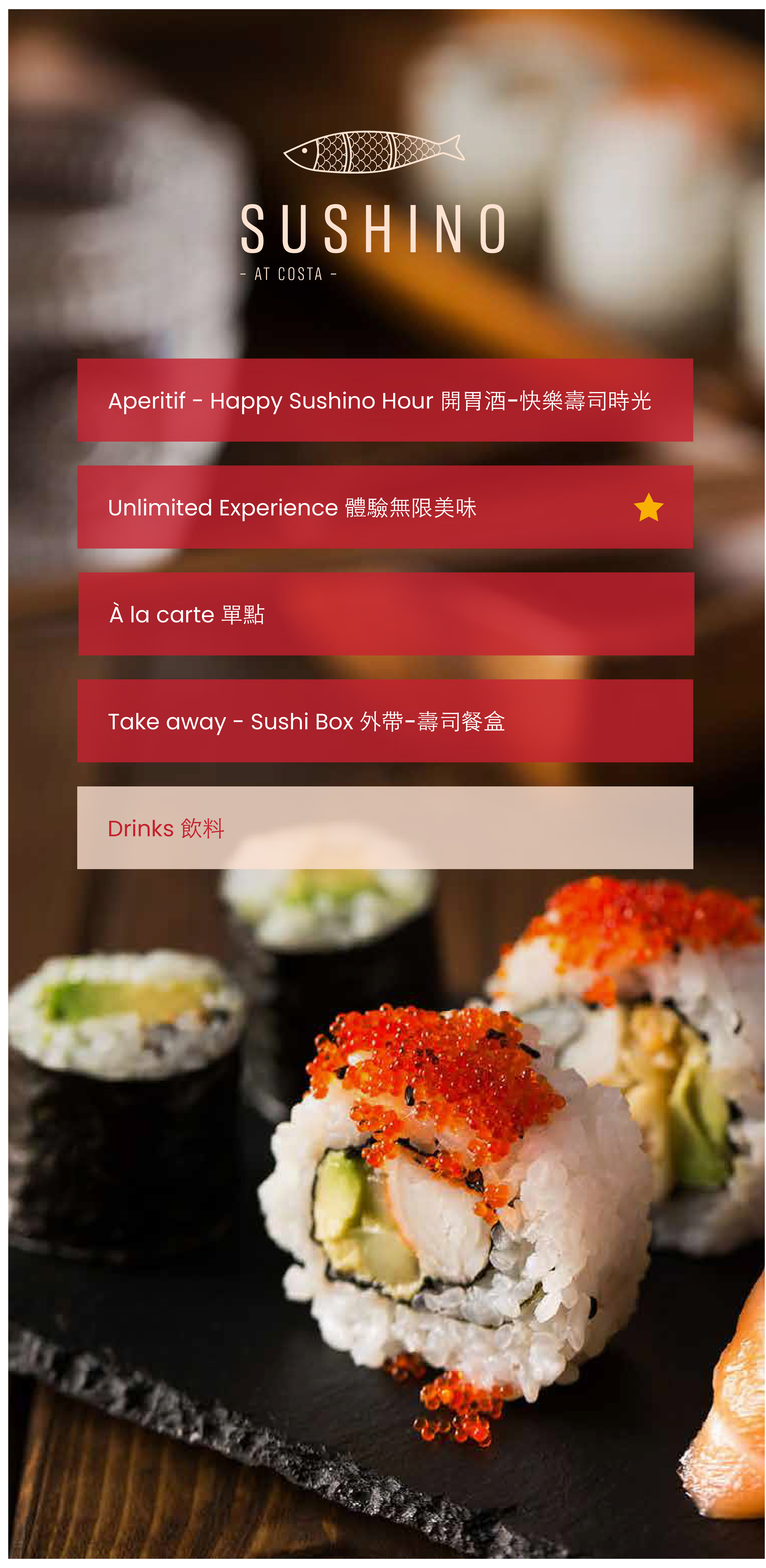Select the À la carte menu
This screenshot has height=1568, width=766.
386,614
